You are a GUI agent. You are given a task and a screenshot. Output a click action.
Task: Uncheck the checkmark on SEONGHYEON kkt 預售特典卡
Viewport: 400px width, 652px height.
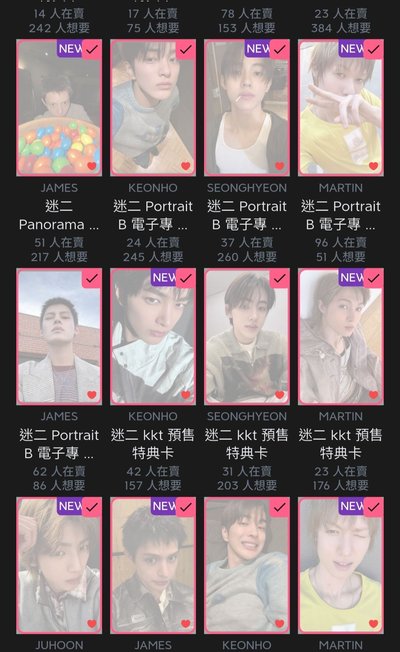[x=280, y=278]
